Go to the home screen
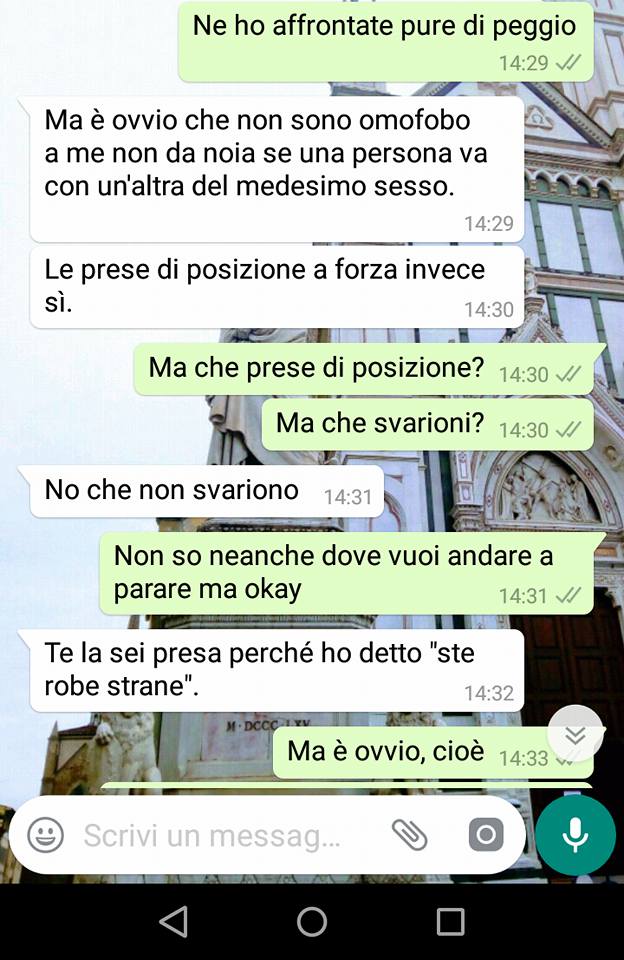624x960 pixels. coord(312,921)
